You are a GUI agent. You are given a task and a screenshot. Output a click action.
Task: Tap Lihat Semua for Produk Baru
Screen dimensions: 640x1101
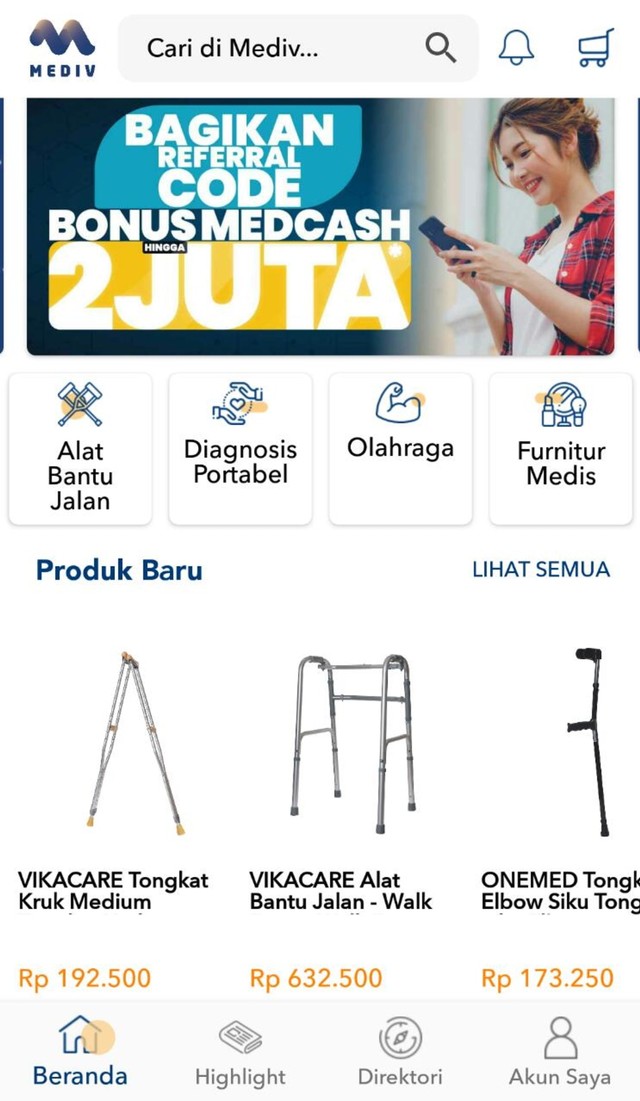click(540, 569)
